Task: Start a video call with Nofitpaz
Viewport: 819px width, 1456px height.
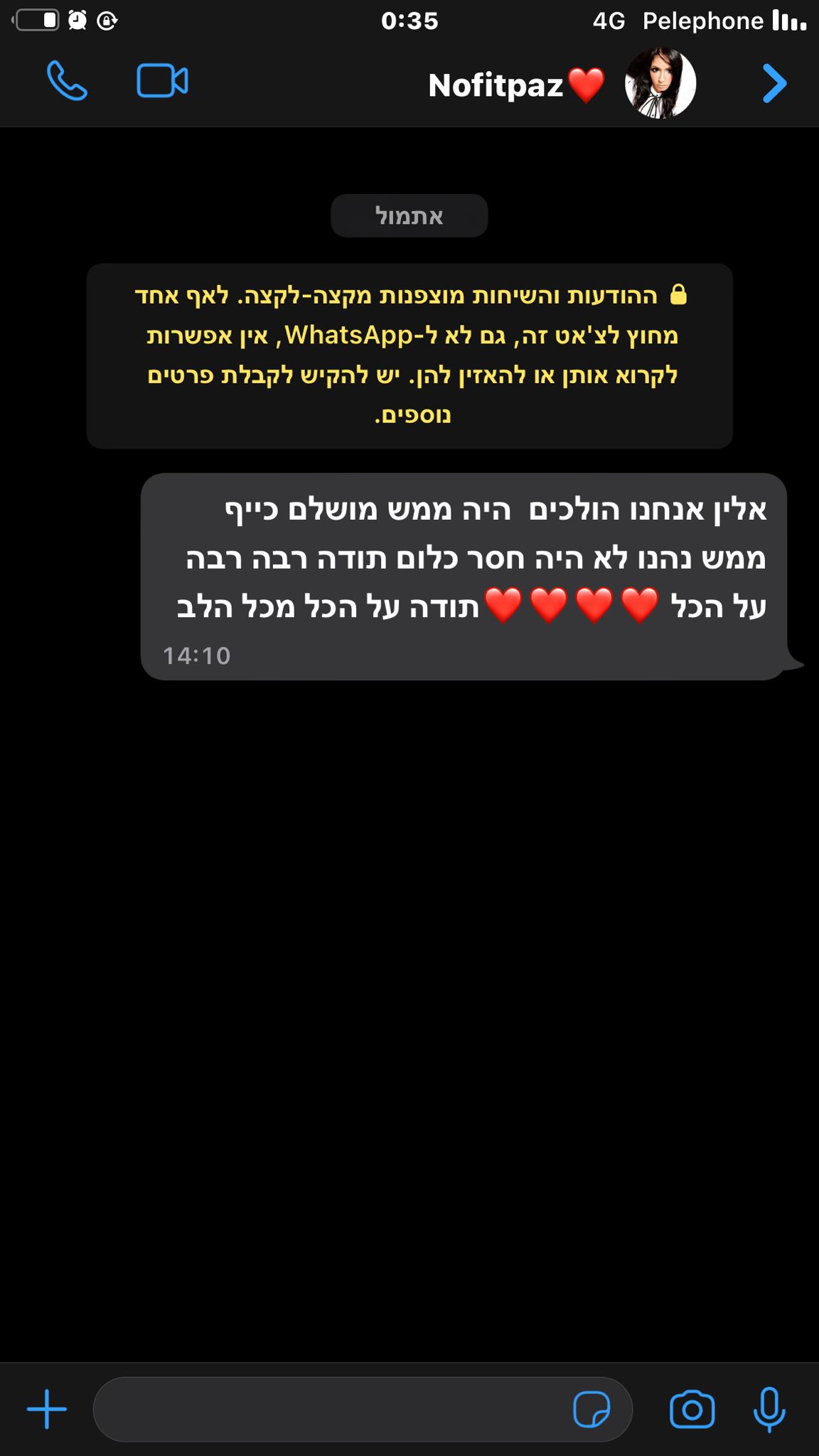Action: (162, 82)
